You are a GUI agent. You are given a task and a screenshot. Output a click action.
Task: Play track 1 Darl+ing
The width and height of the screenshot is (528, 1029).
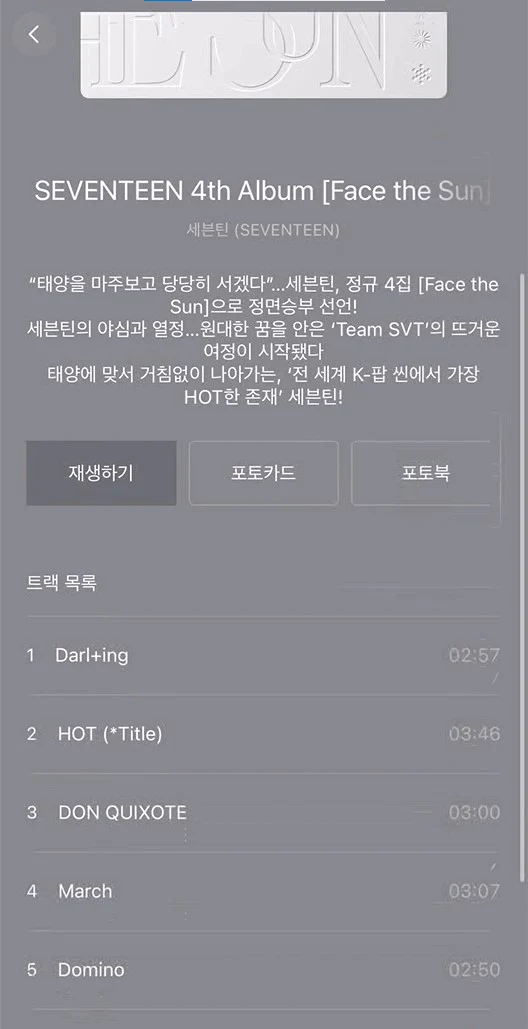(x=263, y=655)
